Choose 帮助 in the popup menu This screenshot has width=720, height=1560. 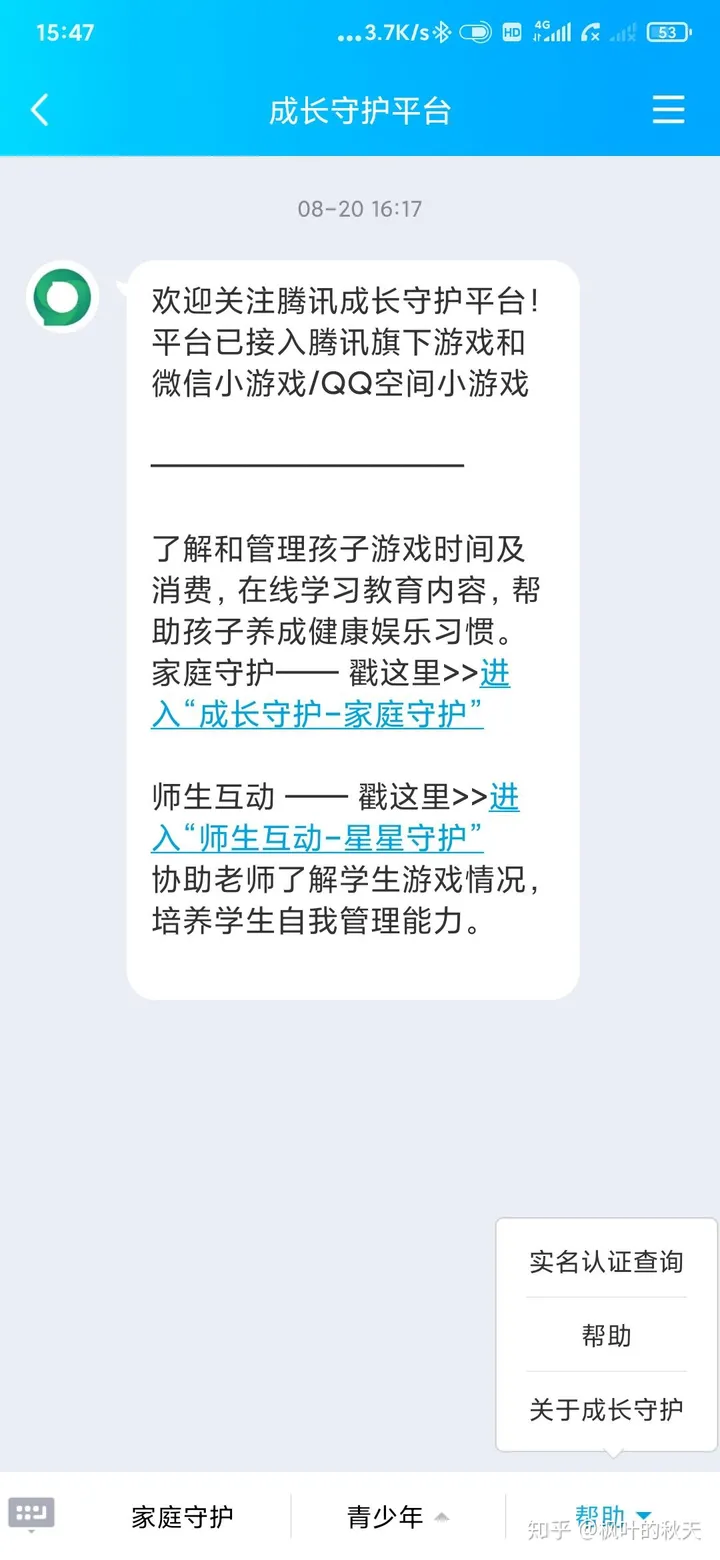click(x=606, y=1336)
